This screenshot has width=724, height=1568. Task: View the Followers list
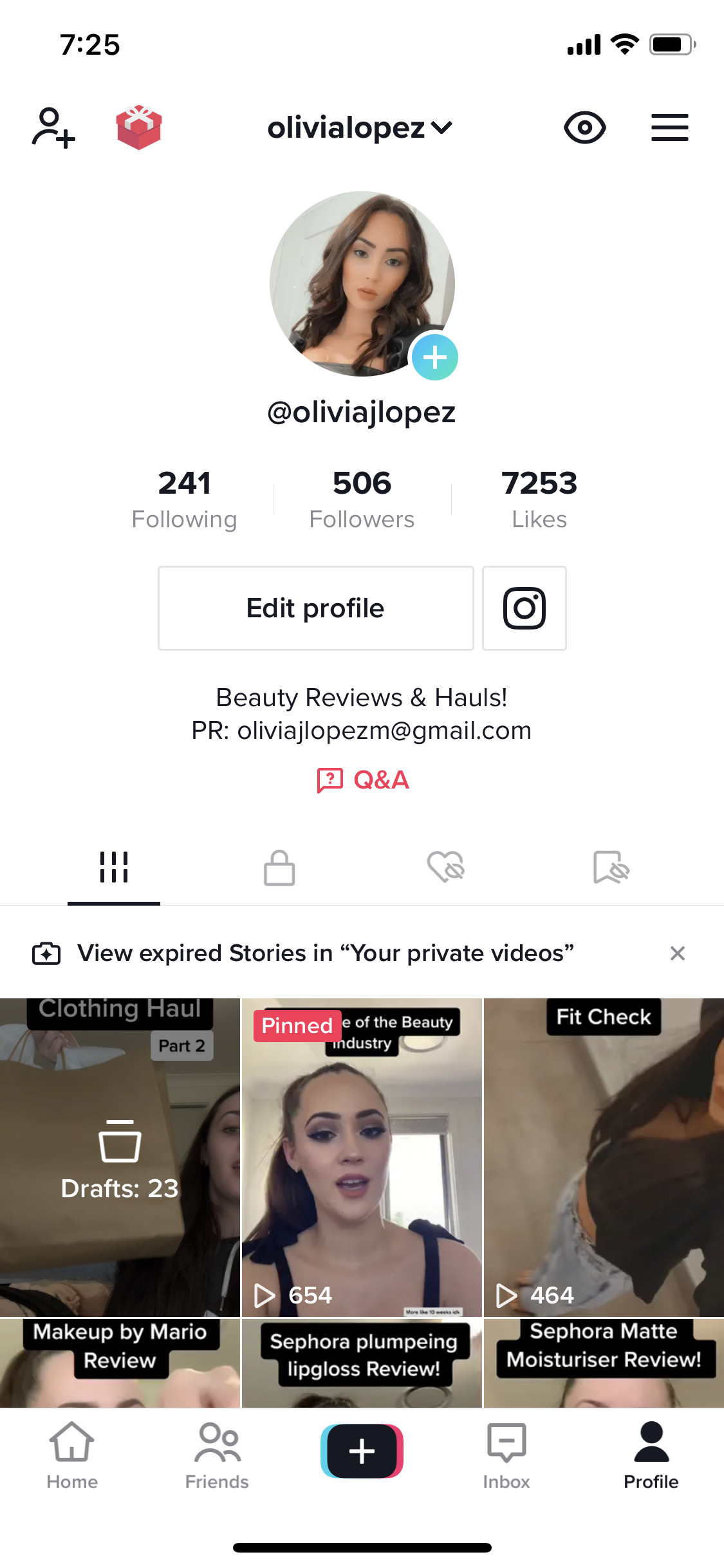click(362, 499)
